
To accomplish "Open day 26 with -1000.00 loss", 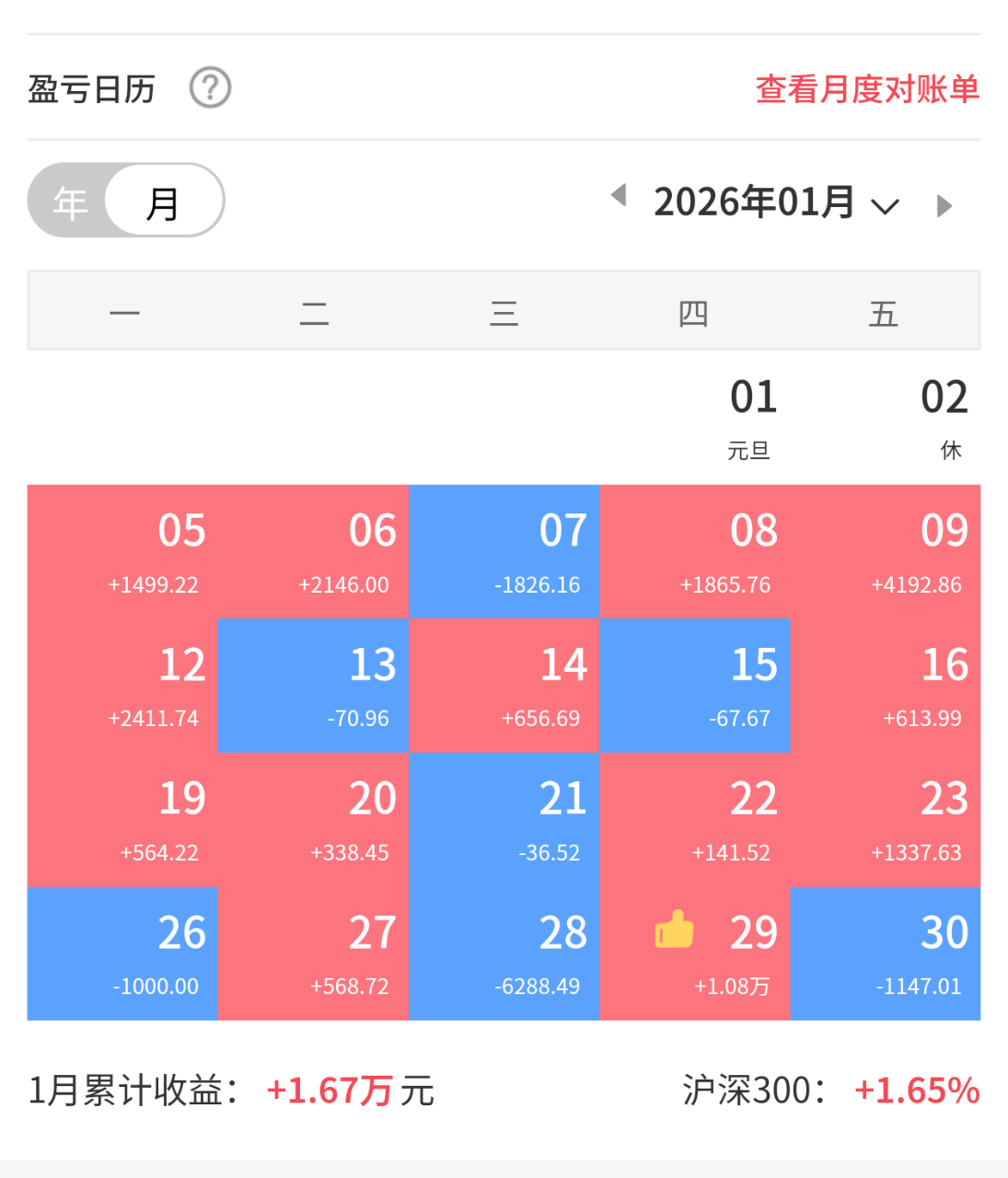I will click(122, 953).
